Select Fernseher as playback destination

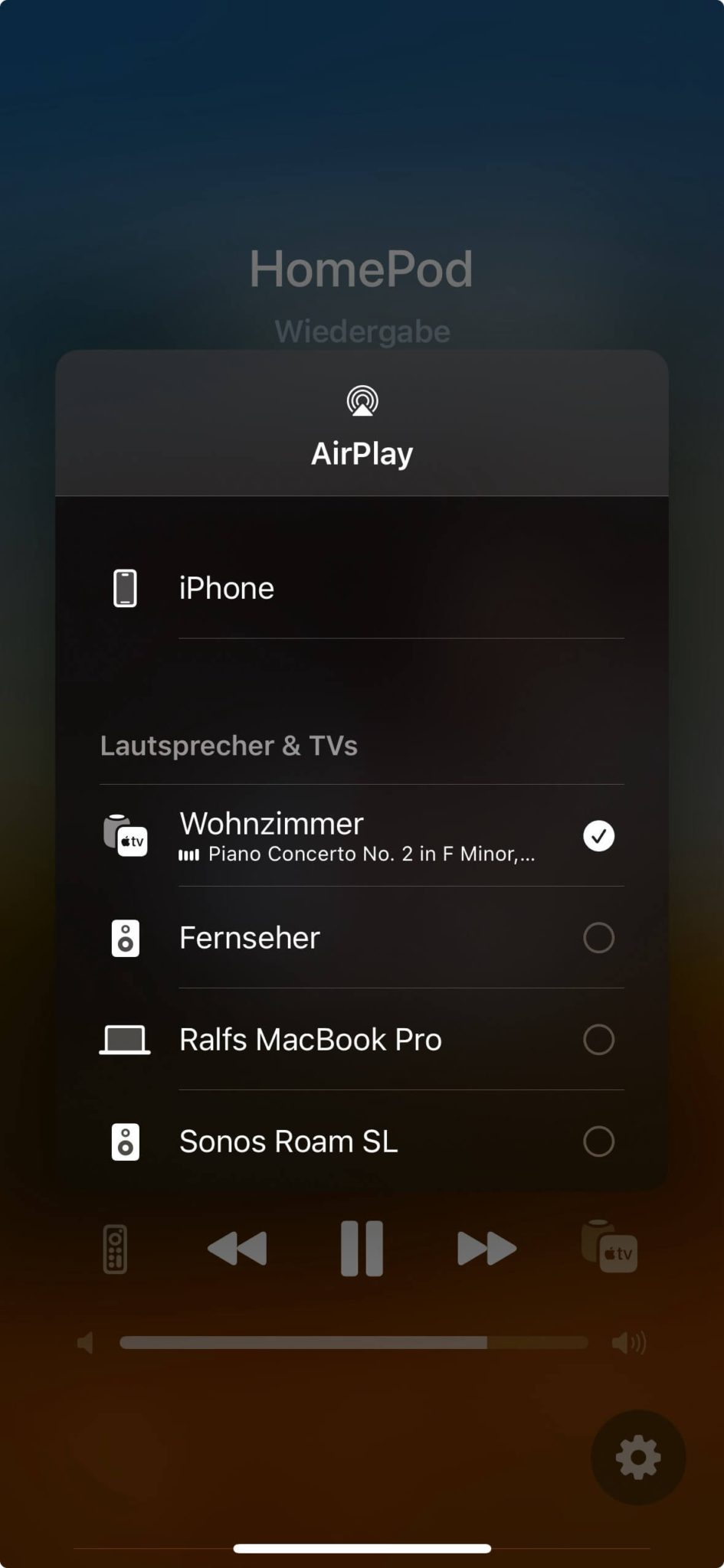click(598, 938)
